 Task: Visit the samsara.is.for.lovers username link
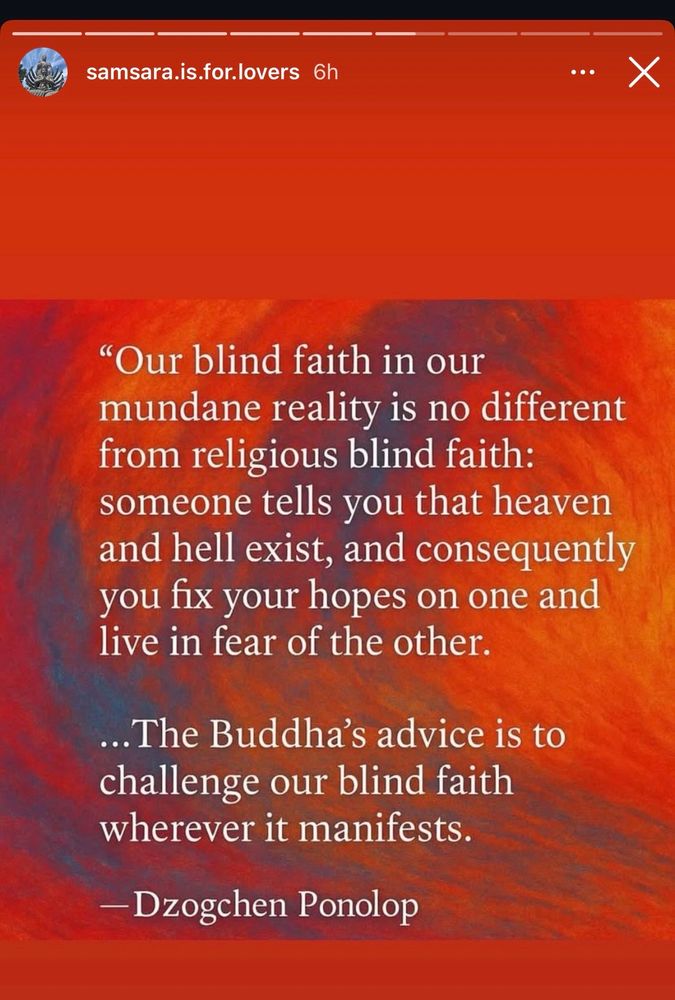(x=193, y=73)
